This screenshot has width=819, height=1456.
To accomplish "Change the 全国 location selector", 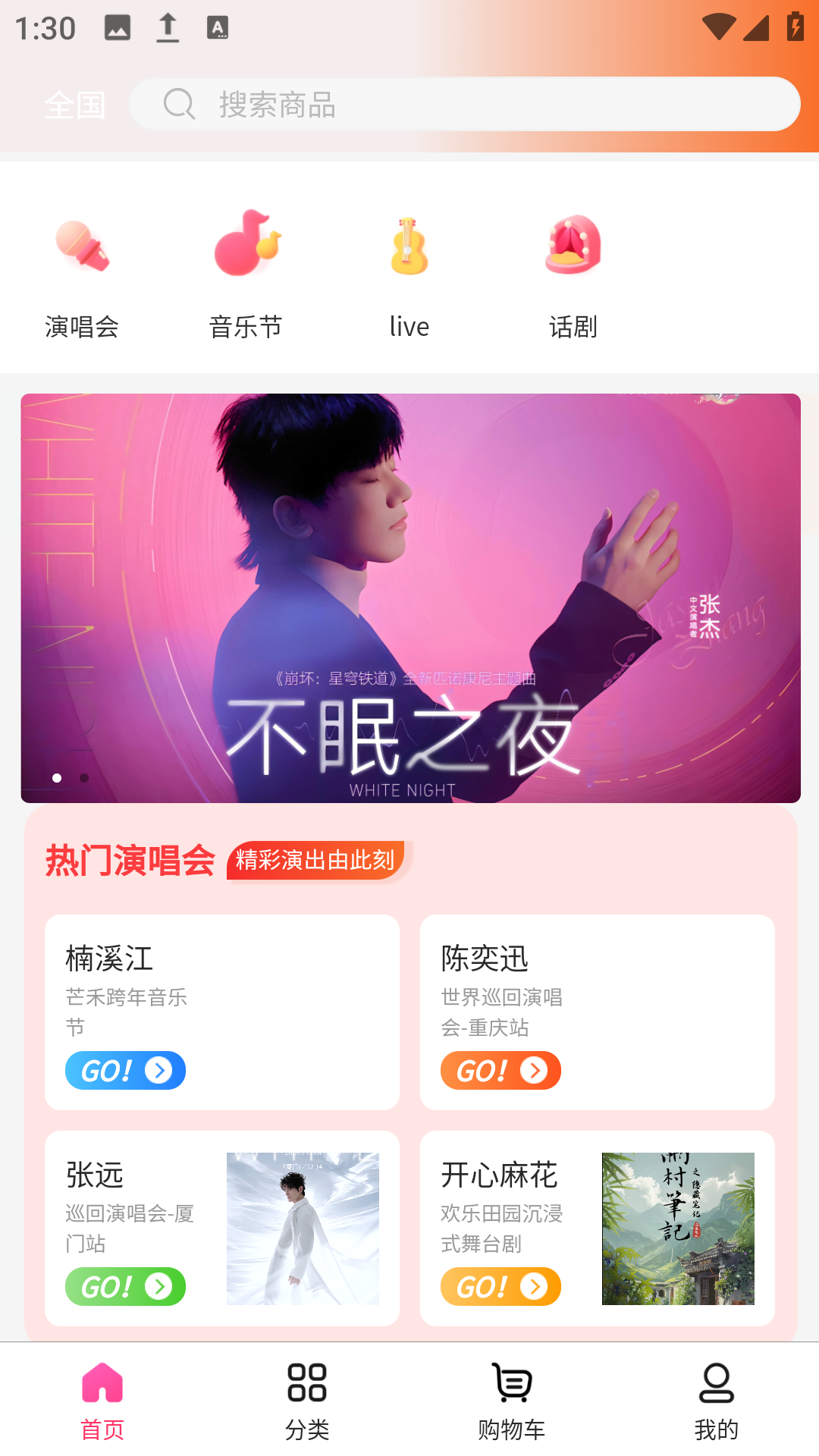I will point(74,105).
